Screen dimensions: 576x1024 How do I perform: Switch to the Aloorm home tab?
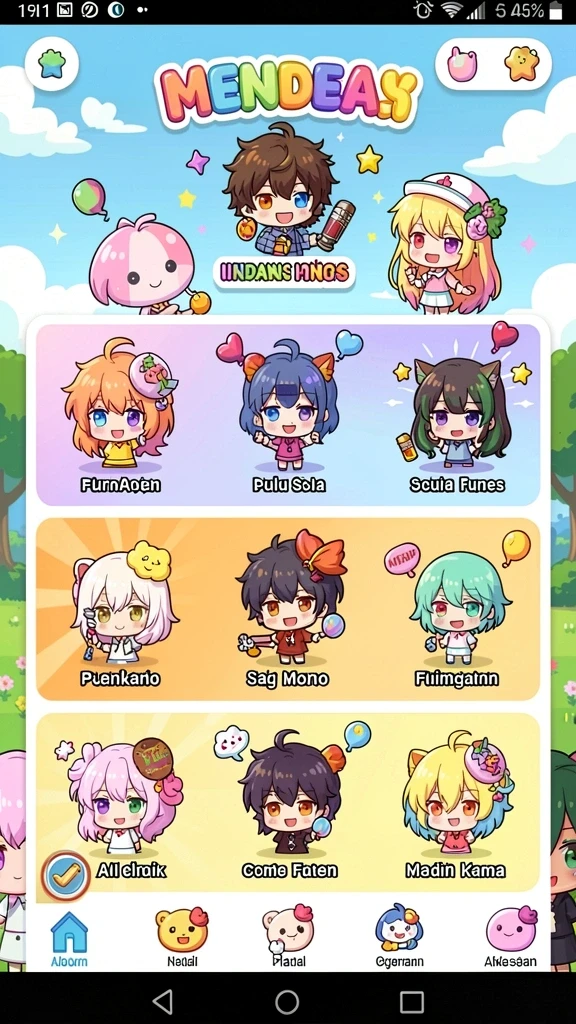tap(69, 938)
